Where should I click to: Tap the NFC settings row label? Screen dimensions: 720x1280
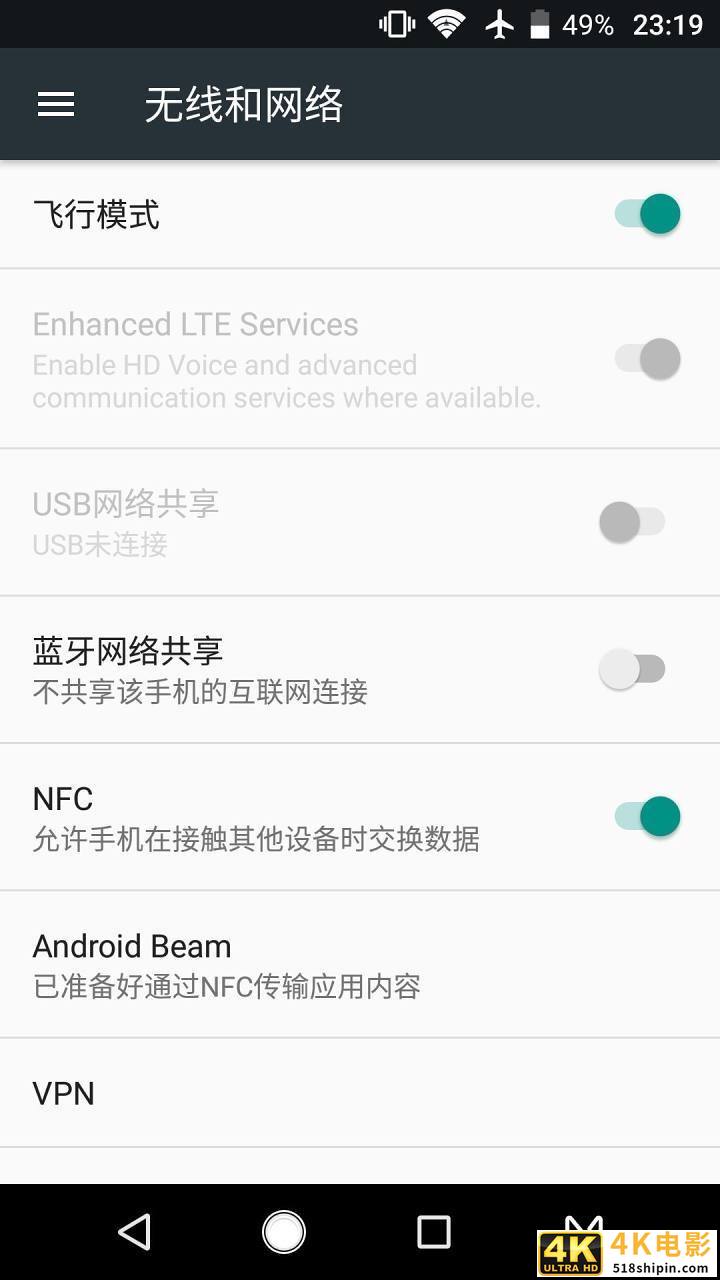(63, 798)
